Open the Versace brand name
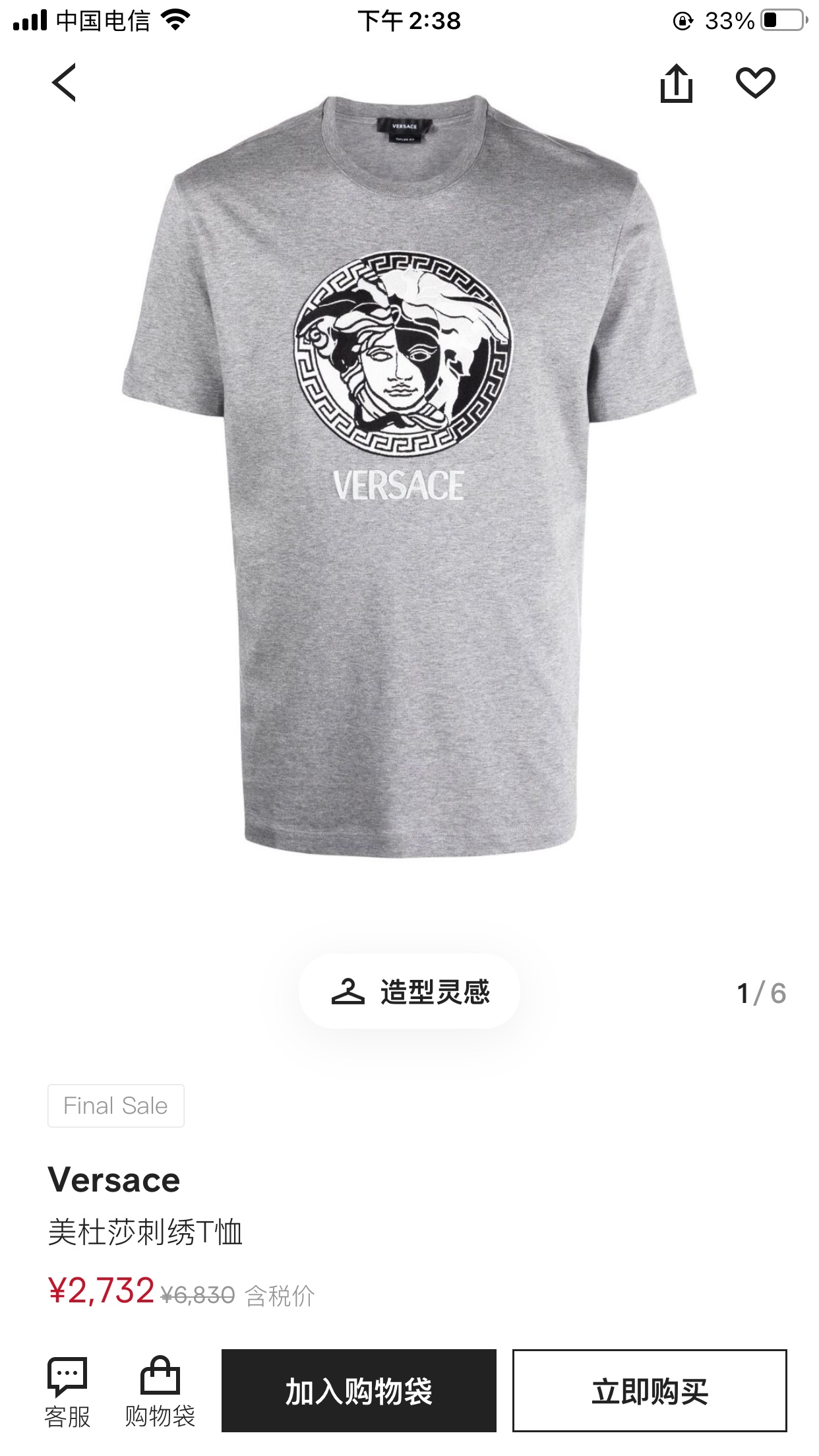 coord(114,1180)
